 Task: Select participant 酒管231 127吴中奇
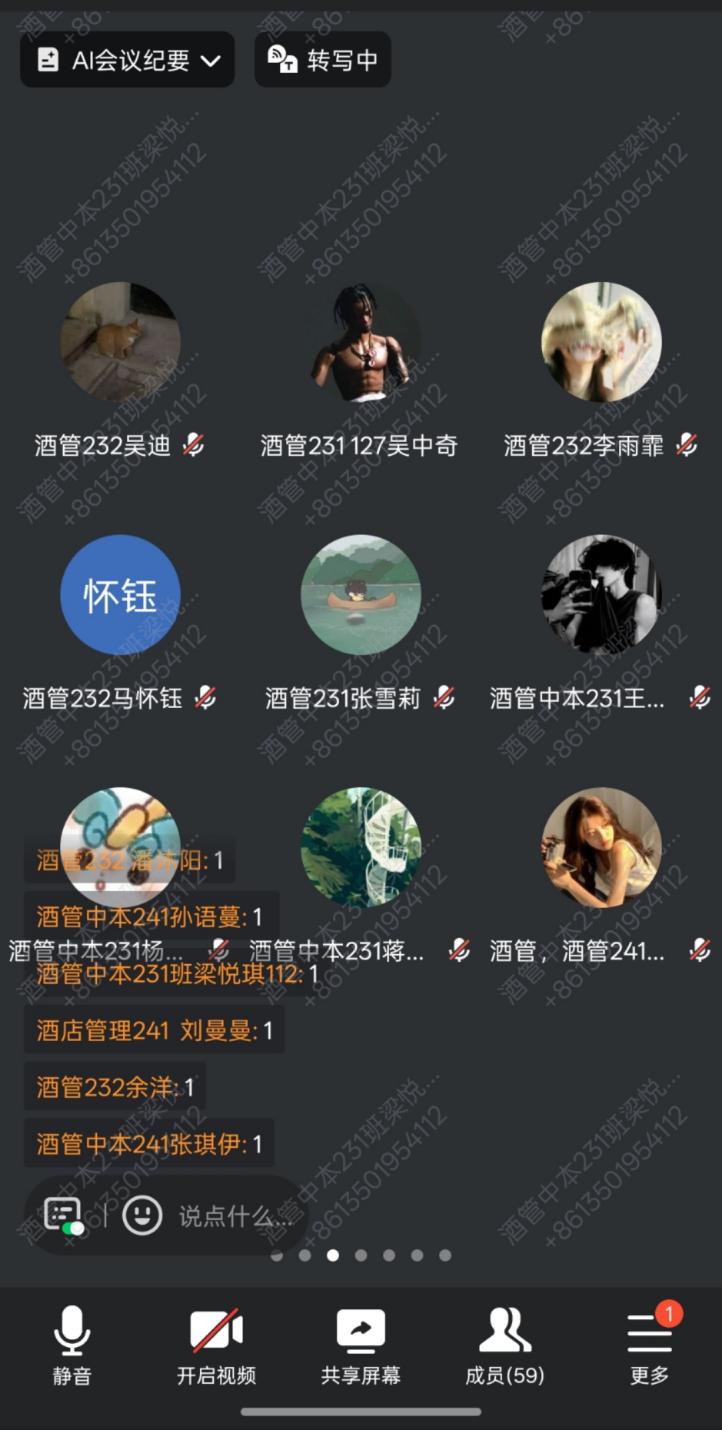click(360, 342)
